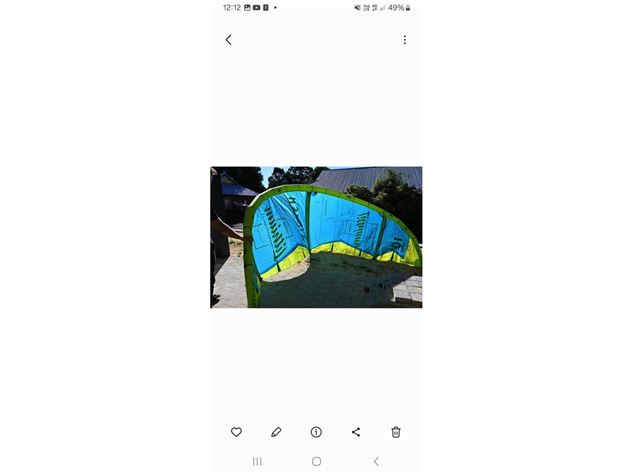View photo details info

point(316,432)
